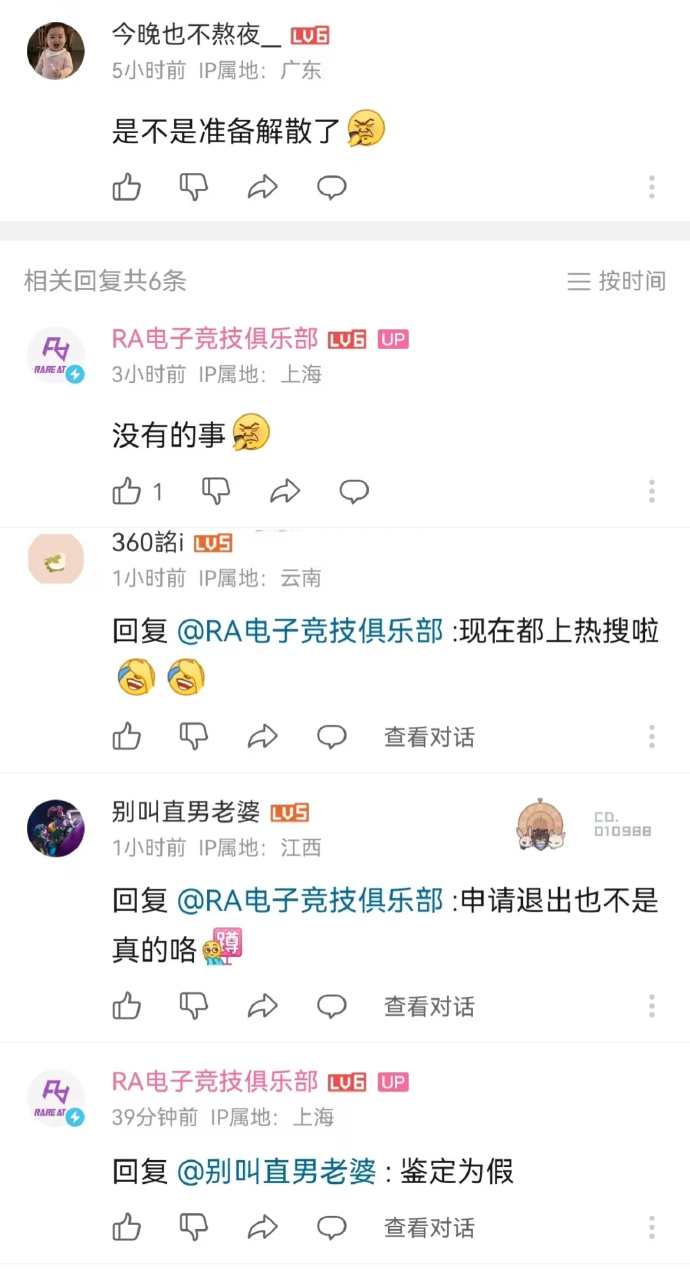
Task: View conversation under 360詻i's reply
Action: [429, 737]
